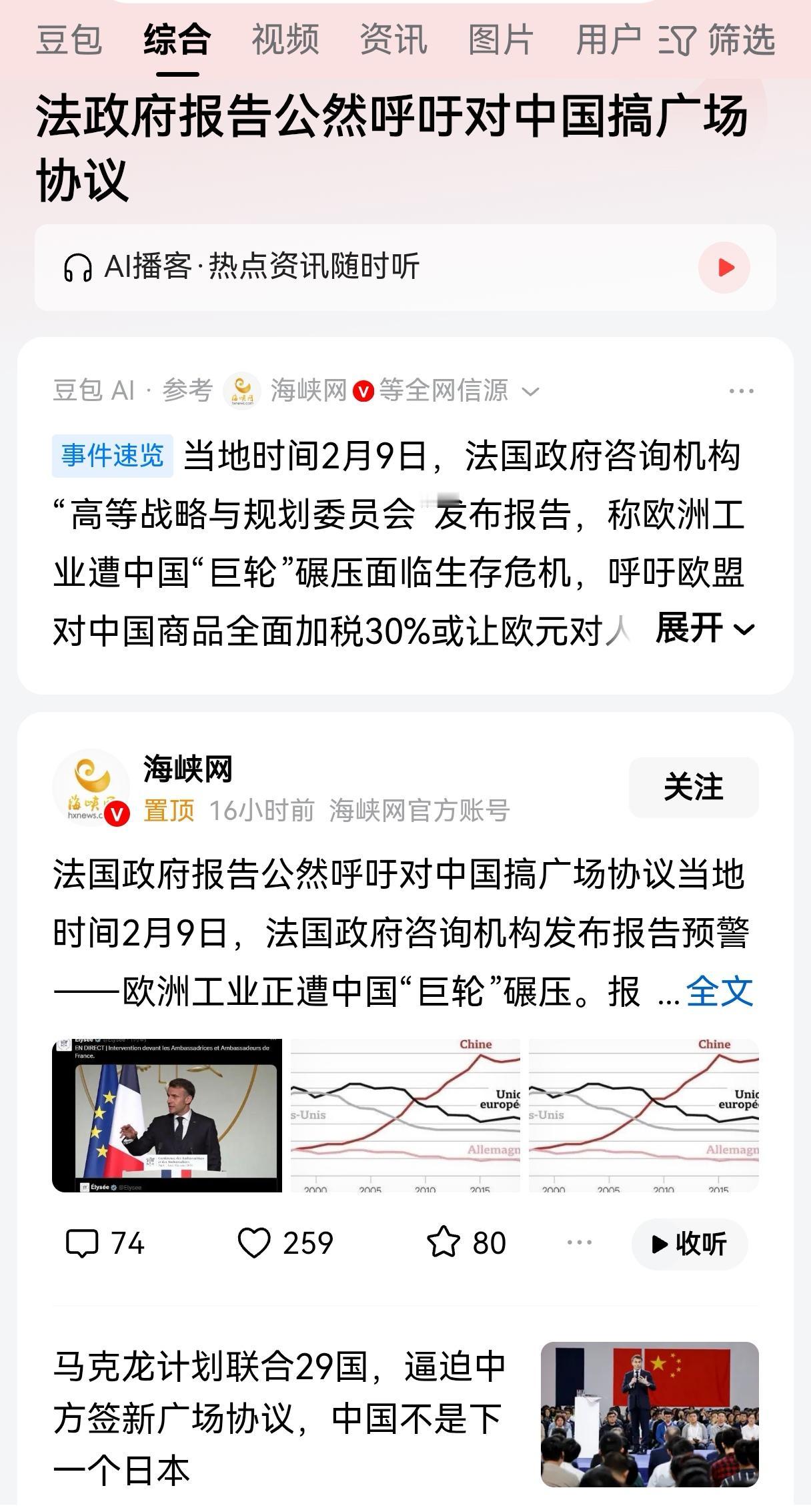The image size is (811, 1512).
Task: Expand 等全网信源 source list chevron
Action: tap(531, 393)
